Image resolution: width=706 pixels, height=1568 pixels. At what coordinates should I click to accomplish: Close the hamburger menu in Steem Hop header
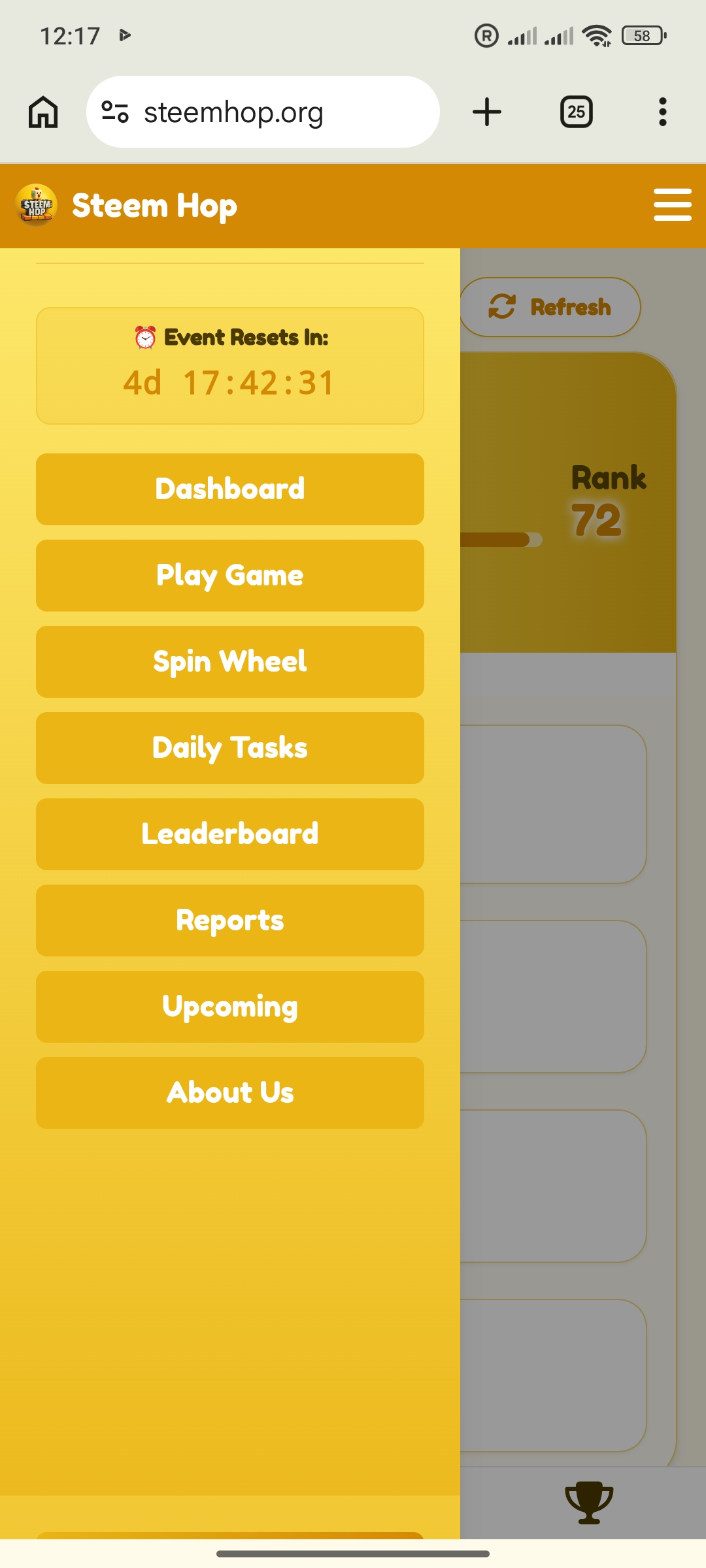672,205
